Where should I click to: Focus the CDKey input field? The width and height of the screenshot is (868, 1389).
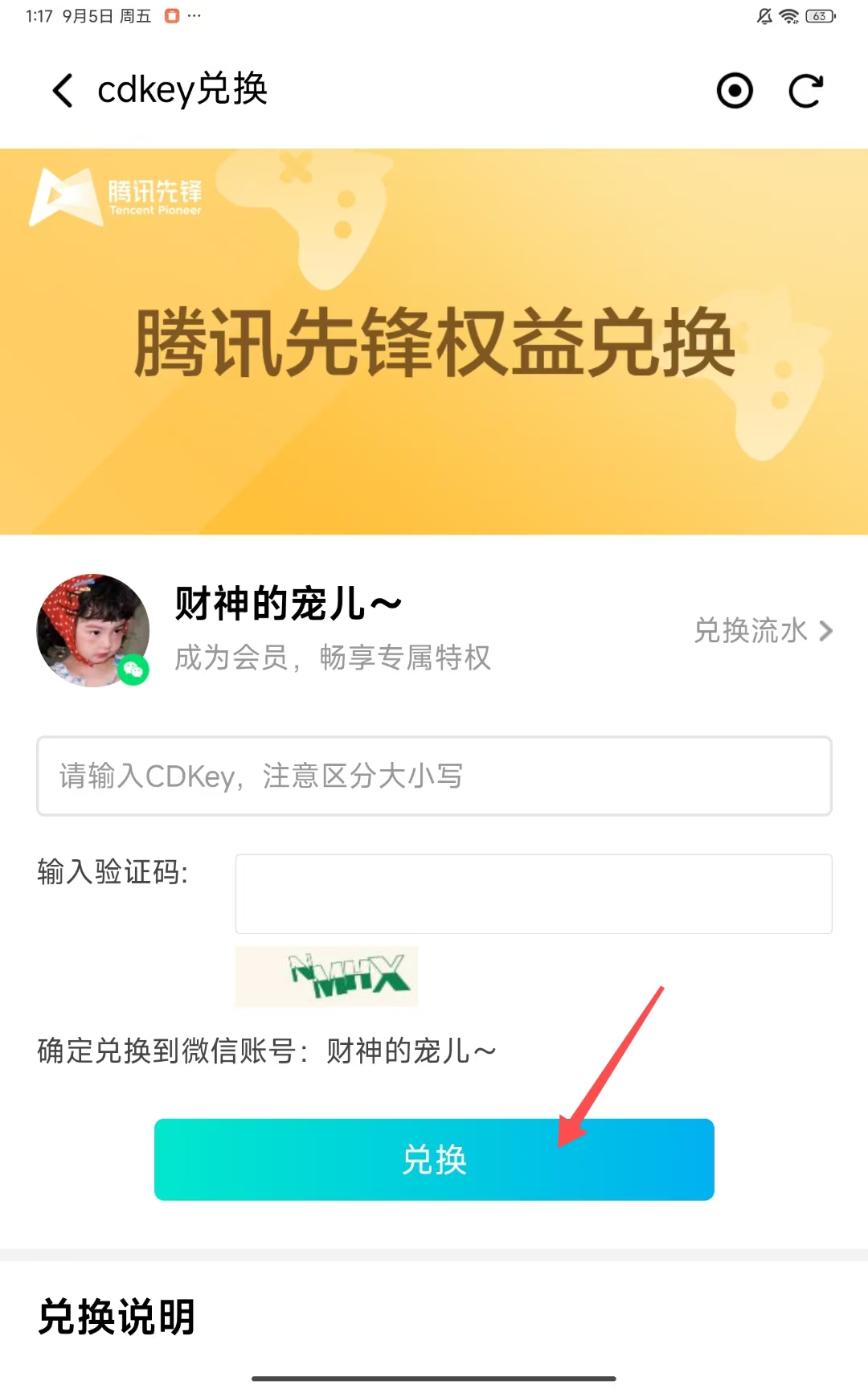click(x=434, y=776)
